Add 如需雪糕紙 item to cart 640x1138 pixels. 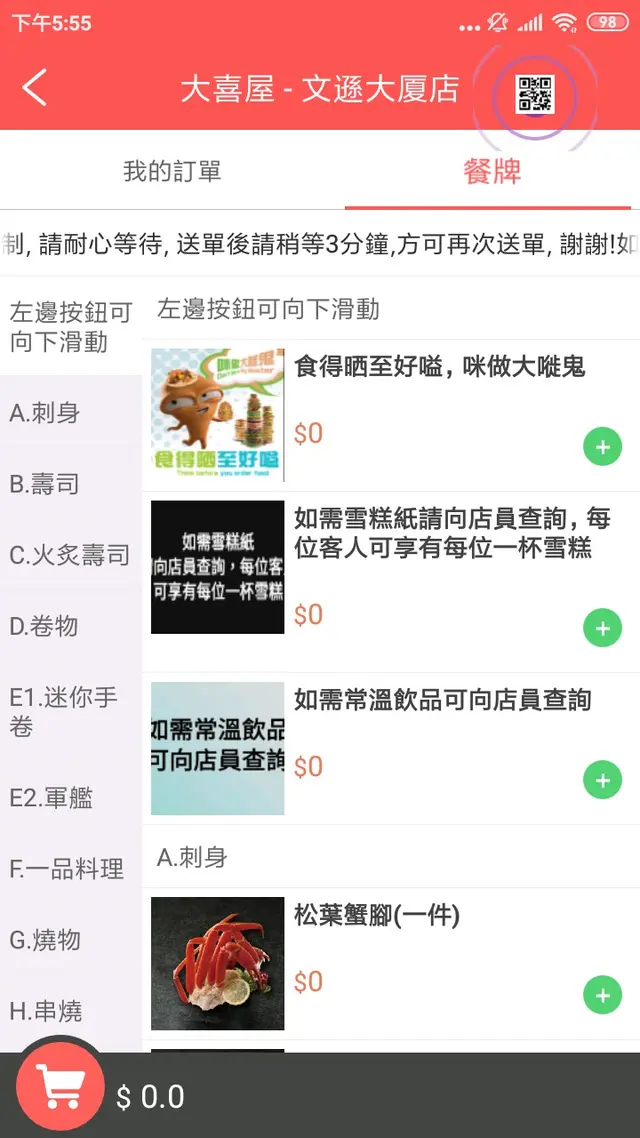coord(602,628)
